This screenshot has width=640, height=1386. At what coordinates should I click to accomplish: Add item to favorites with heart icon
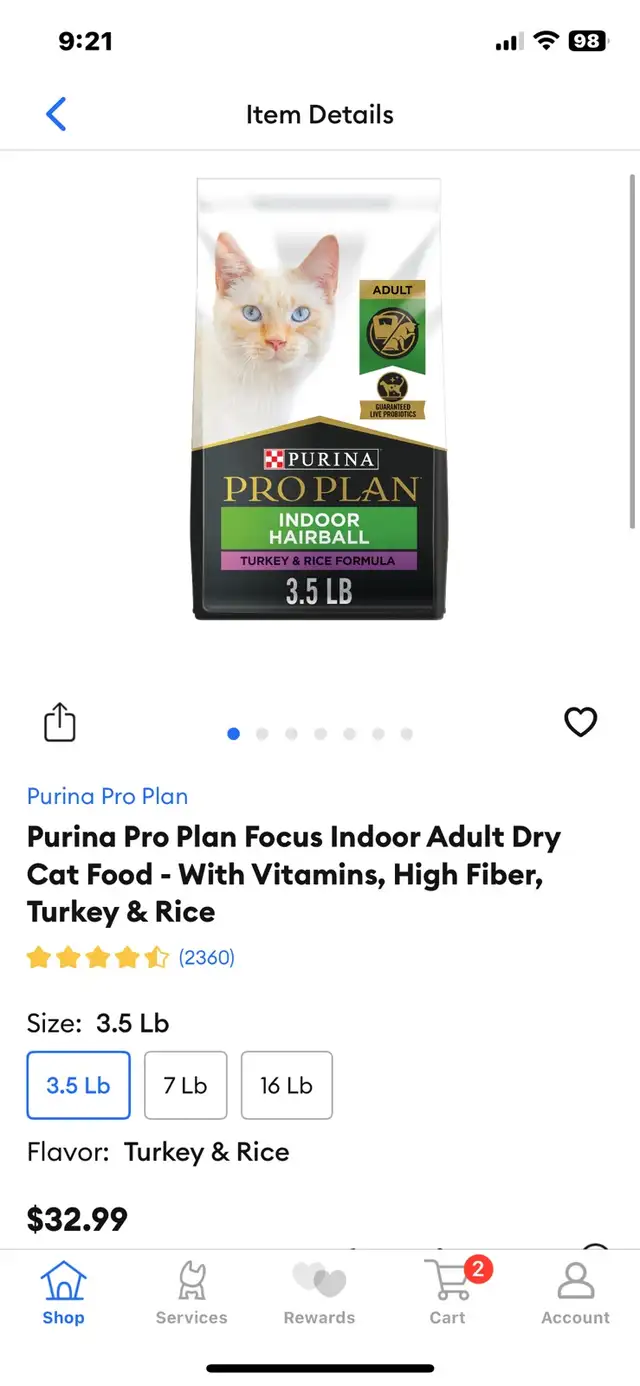pos(581,722)
